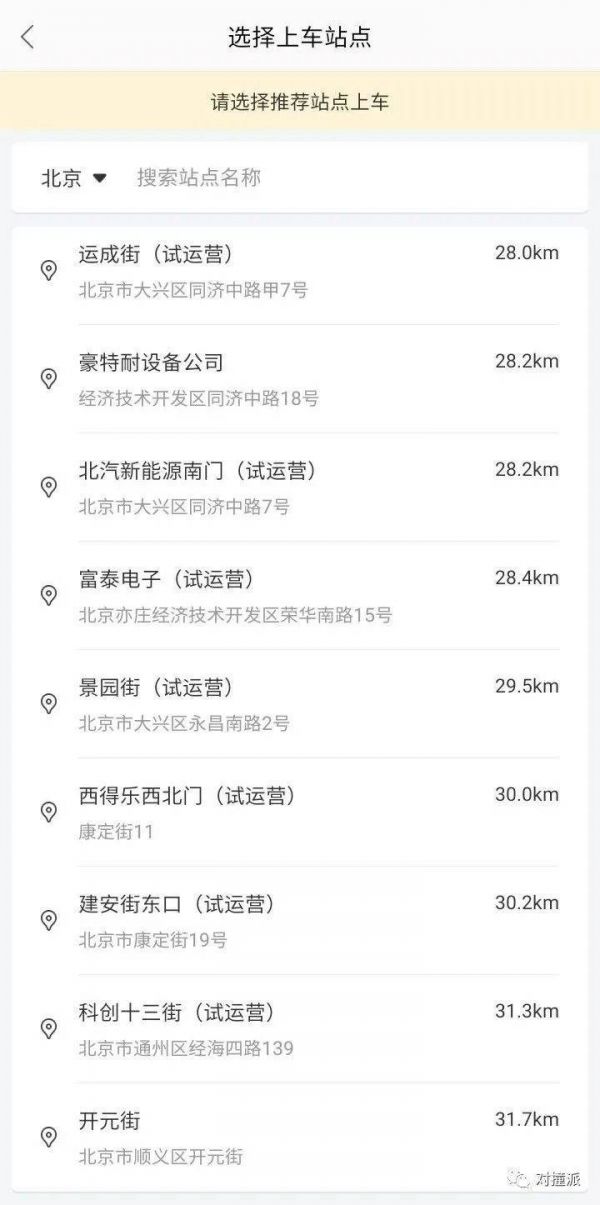Pick 建安街东口（试运营） as boarding point
This screenshot has width=600, height=1205.
[300, 920]
